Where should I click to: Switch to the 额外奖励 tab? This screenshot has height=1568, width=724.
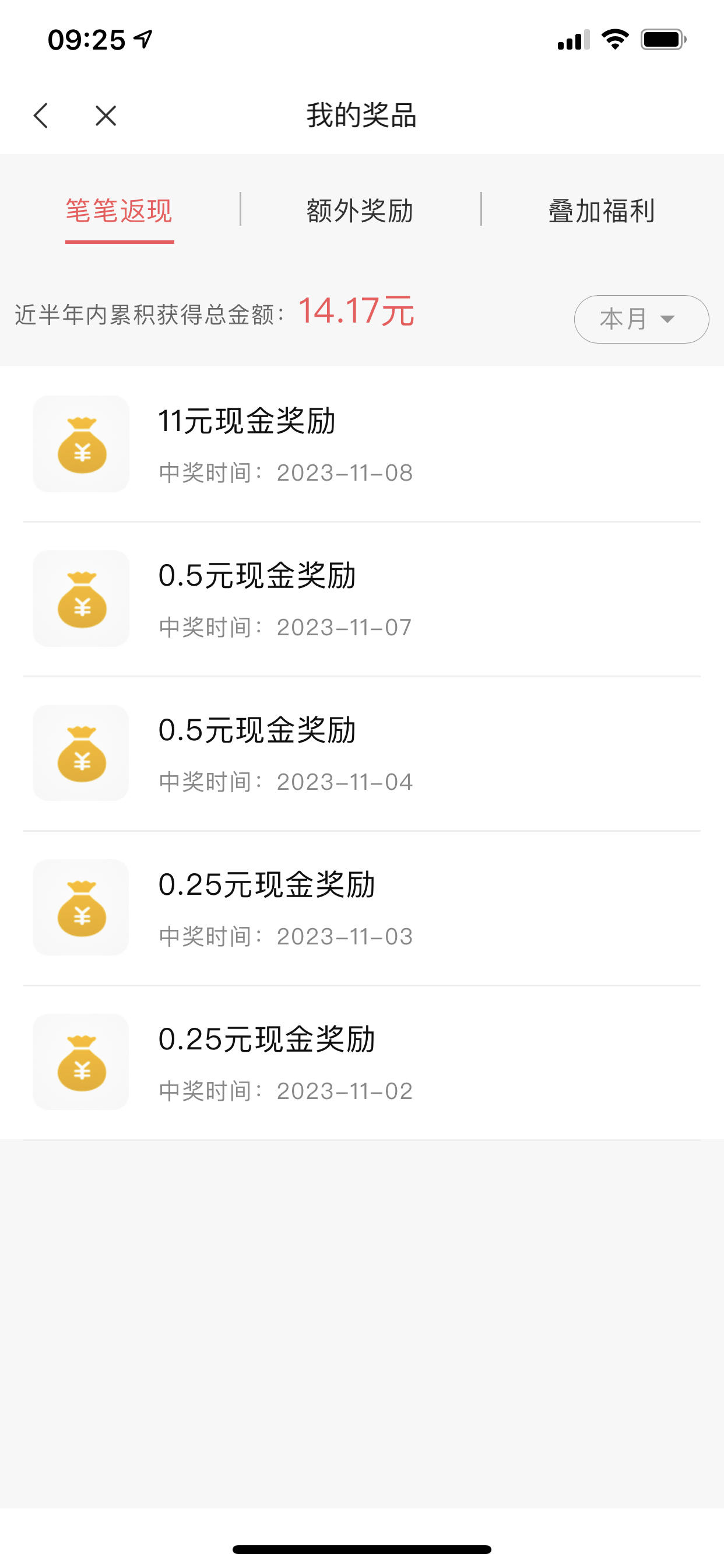[x=360, y=211]
